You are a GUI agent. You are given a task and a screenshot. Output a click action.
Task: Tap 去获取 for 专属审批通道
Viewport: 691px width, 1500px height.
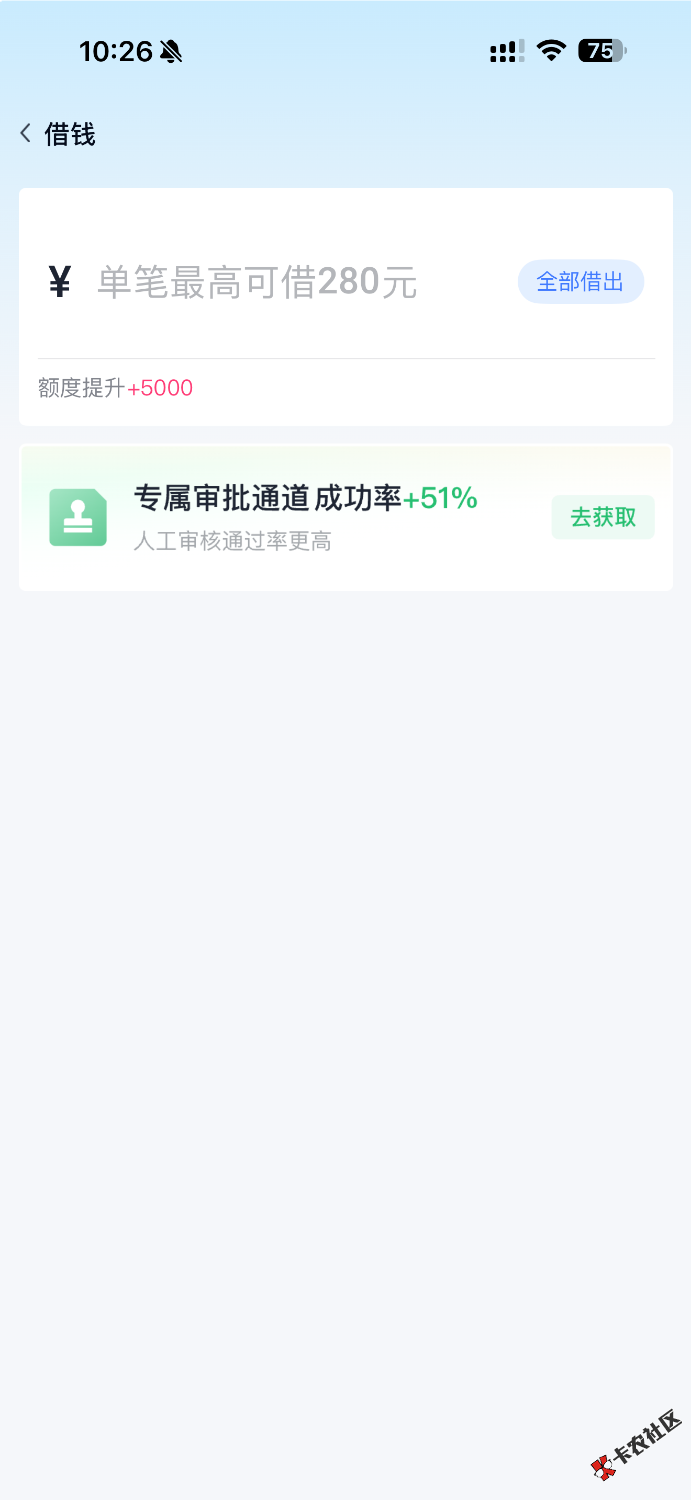602,517
